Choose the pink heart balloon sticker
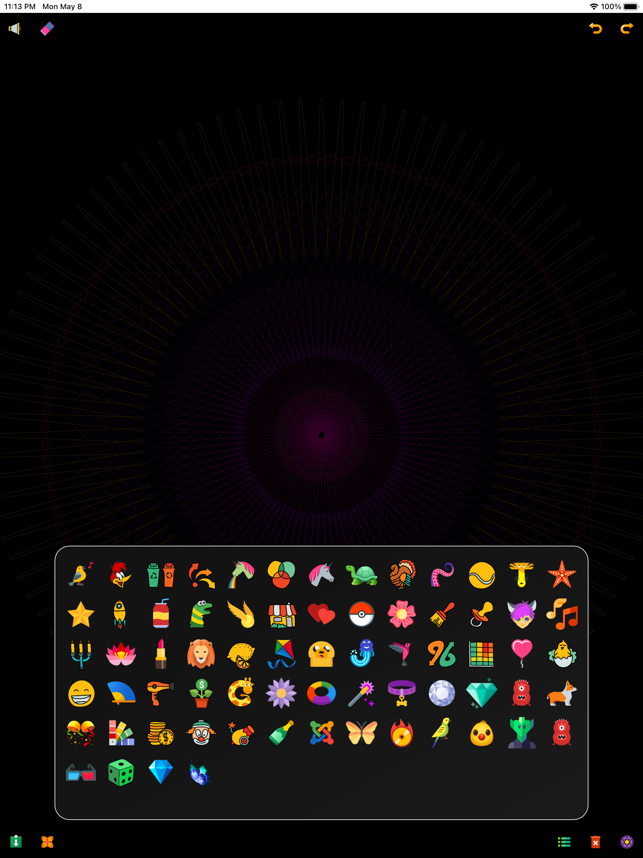Screen dimensions: 643x858 click(521, 654)
